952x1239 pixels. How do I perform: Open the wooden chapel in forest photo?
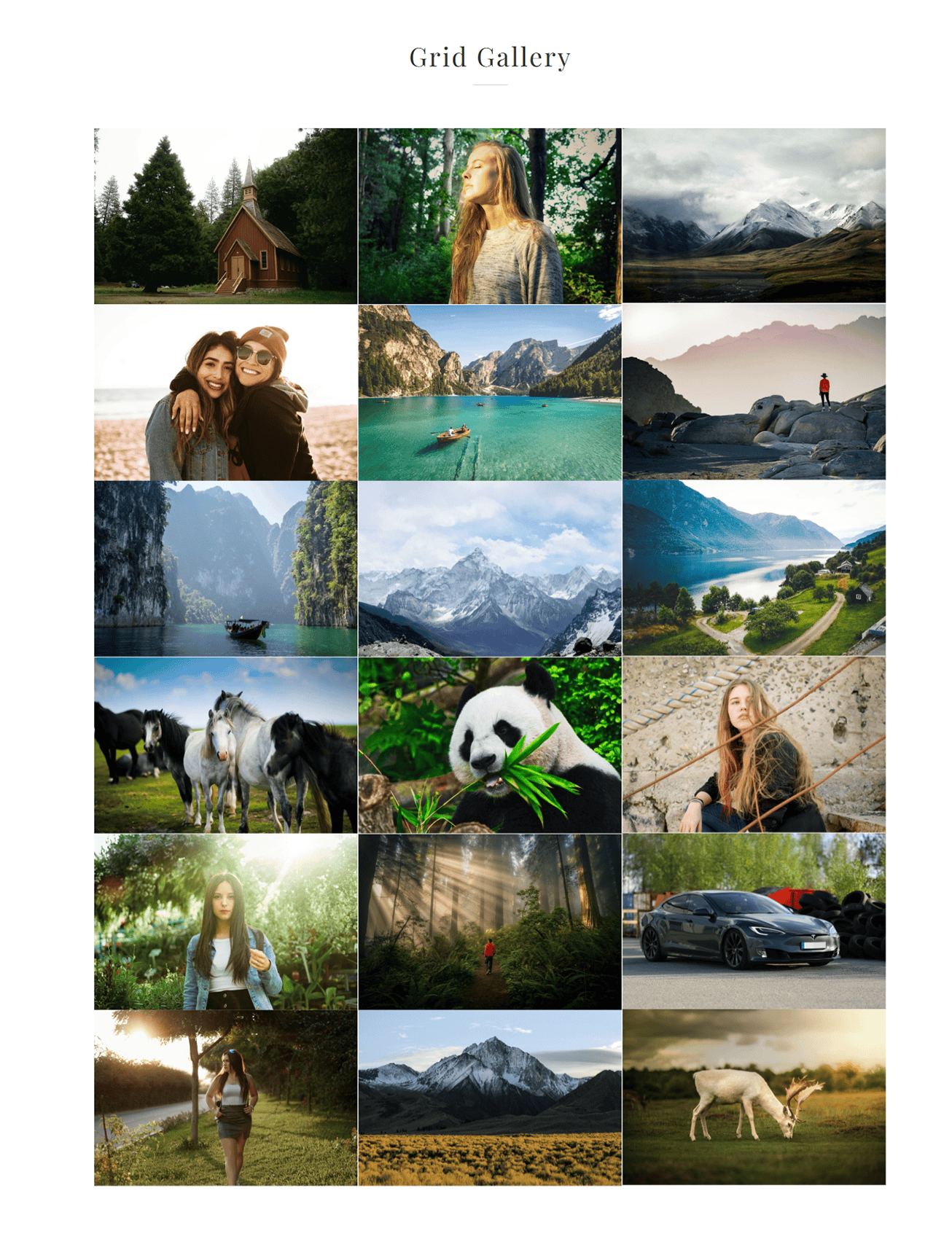tap(225, 216)
